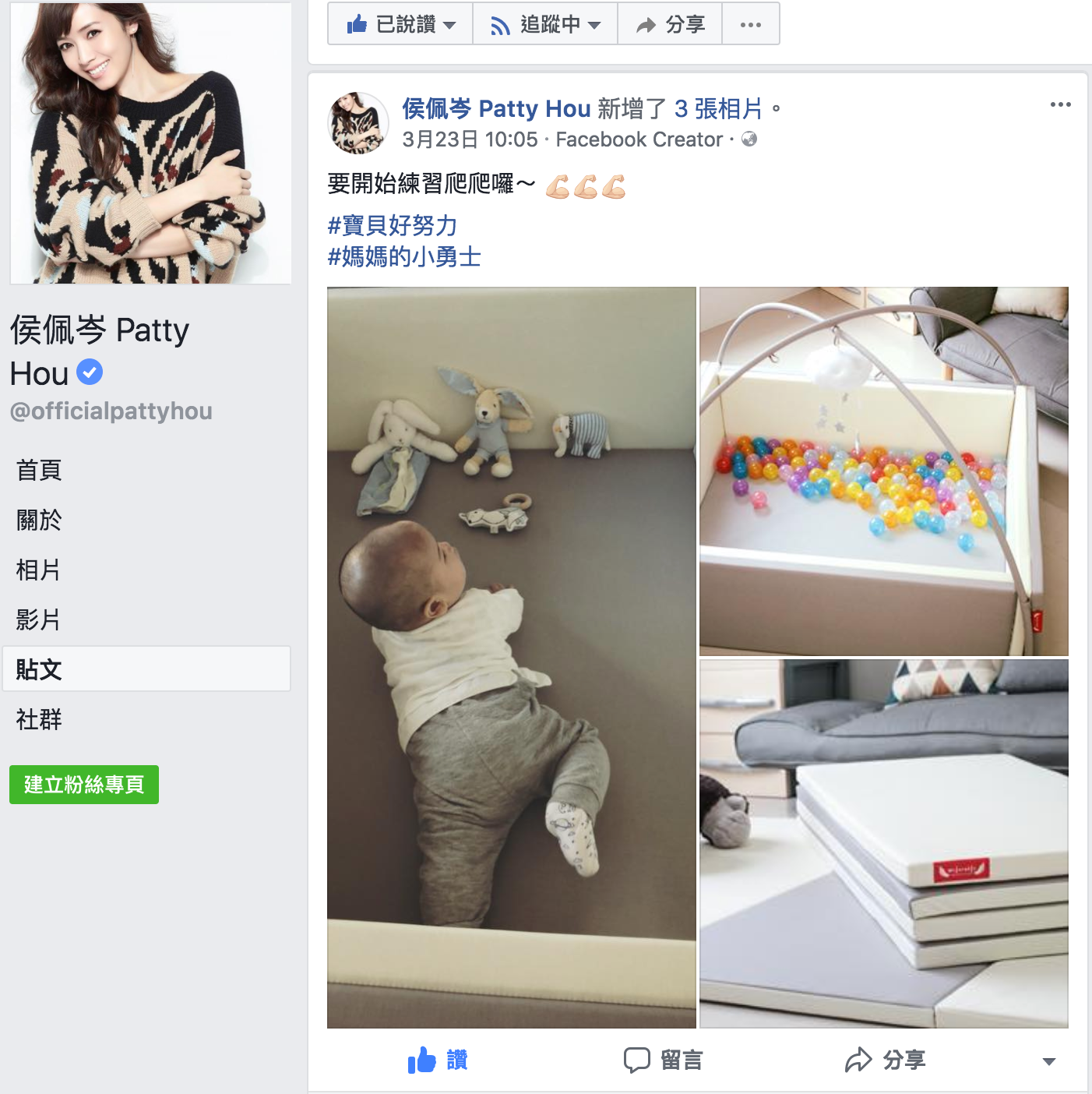Open page overflow menu beside 分享
The width and height of the screenshot is (1092, 1094).
[751, 24]
